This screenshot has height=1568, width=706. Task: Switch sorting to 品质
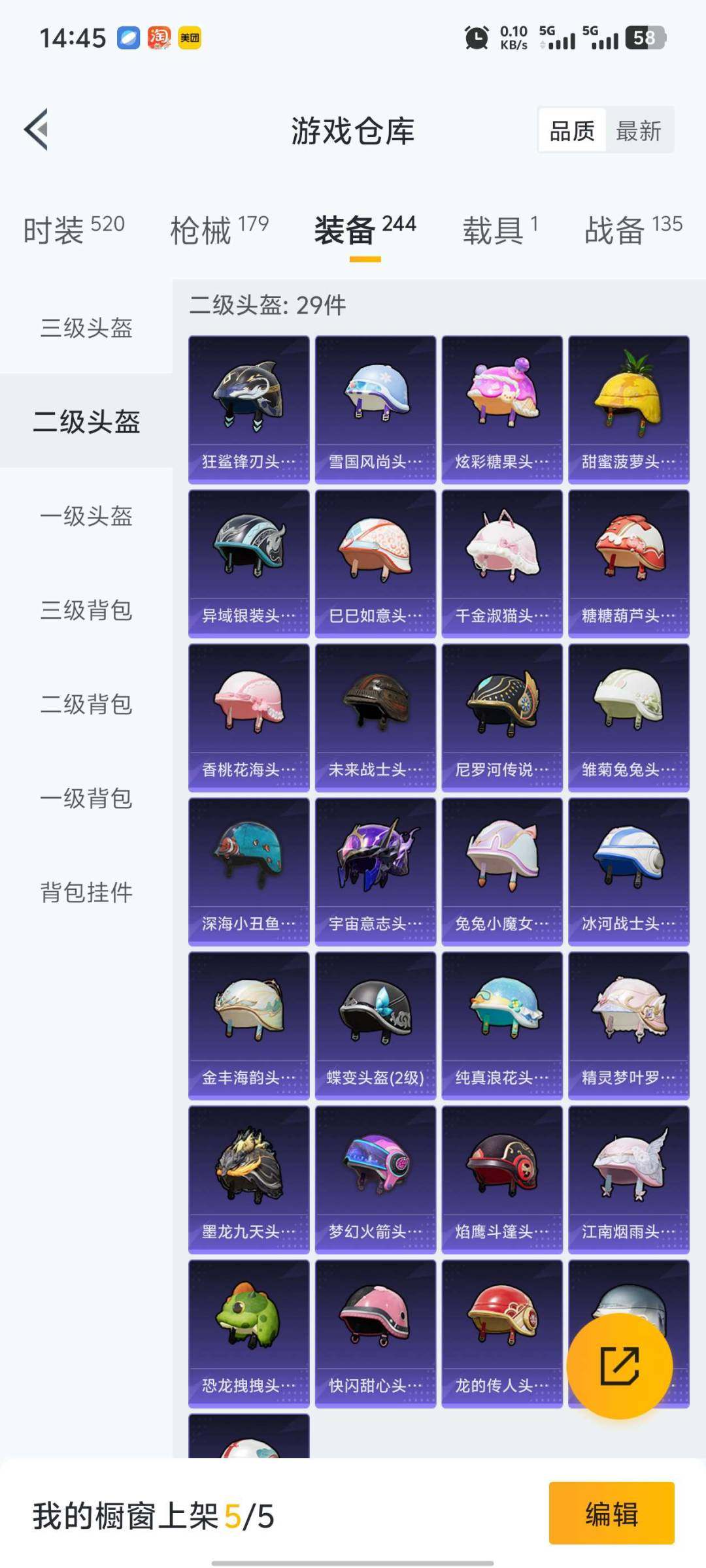[x=572, y=131]
